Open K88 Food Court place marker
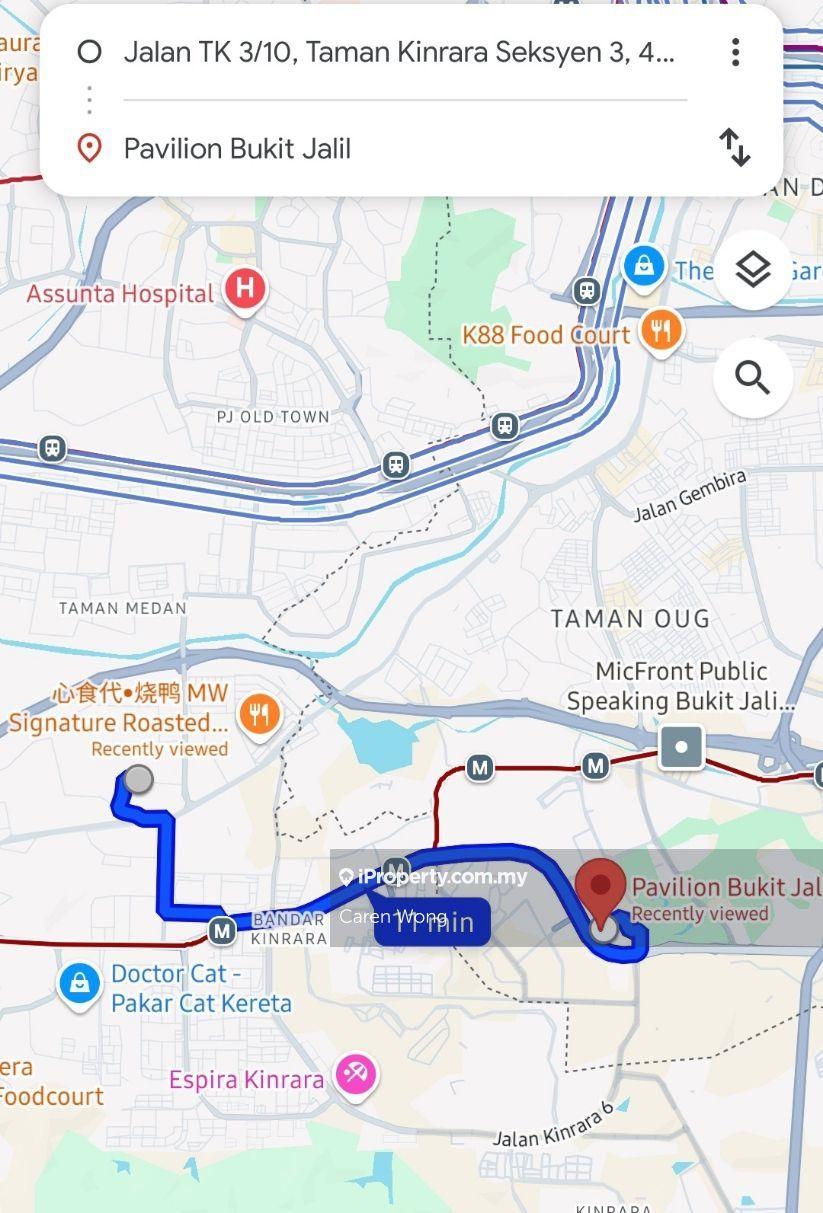Screen dimensions: 823x1213 pos(659,330)
